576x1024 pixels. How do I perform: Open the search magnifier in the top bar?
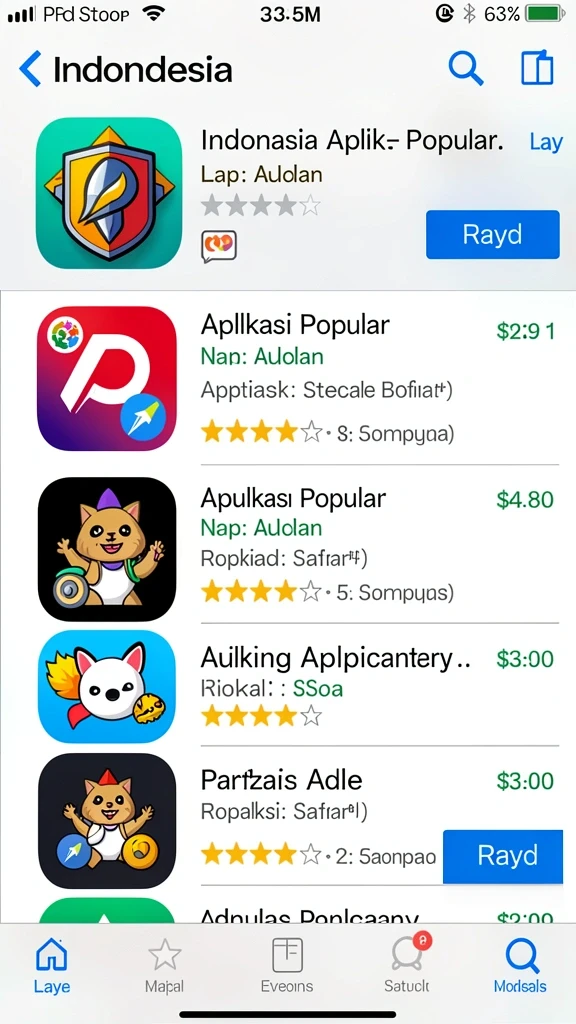(x=466, y=68)
